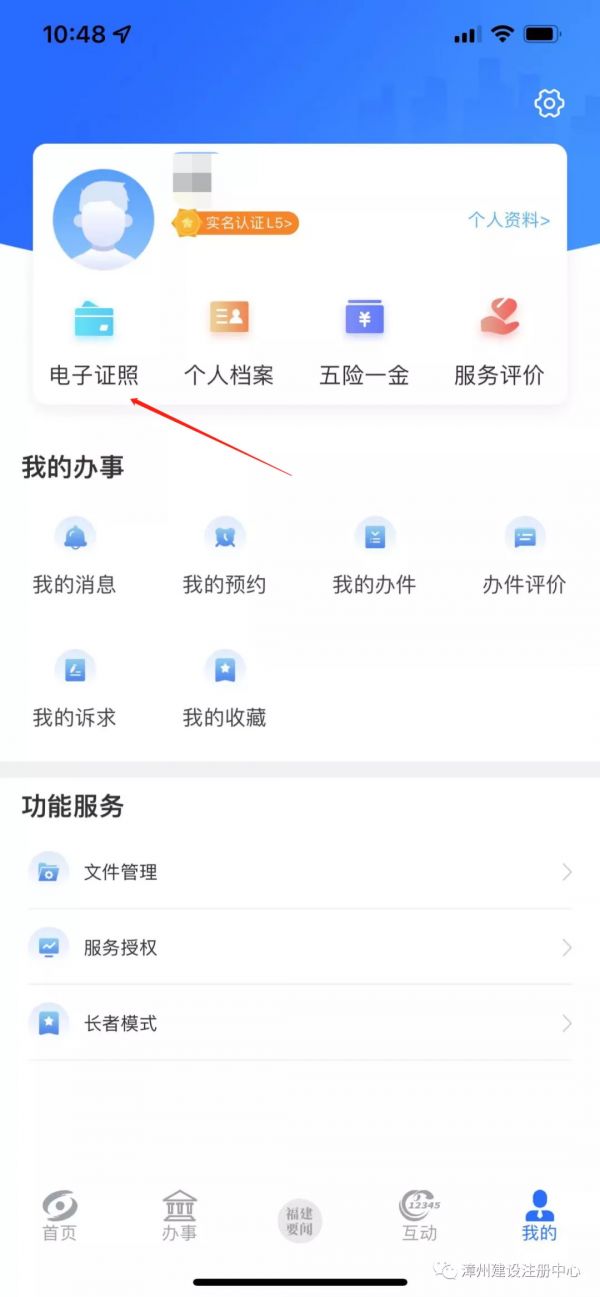This screenshot has width=600, height=1297.
Task: View 我的消息
Action: point(75,556)
